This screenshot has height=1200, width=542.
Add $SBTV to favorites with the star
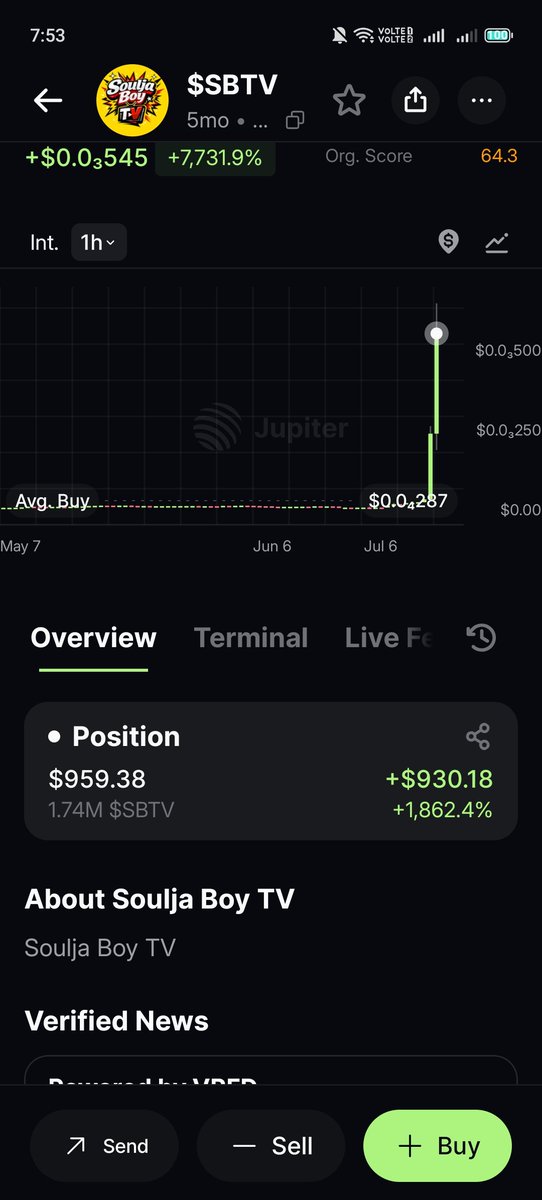(348, 100)
